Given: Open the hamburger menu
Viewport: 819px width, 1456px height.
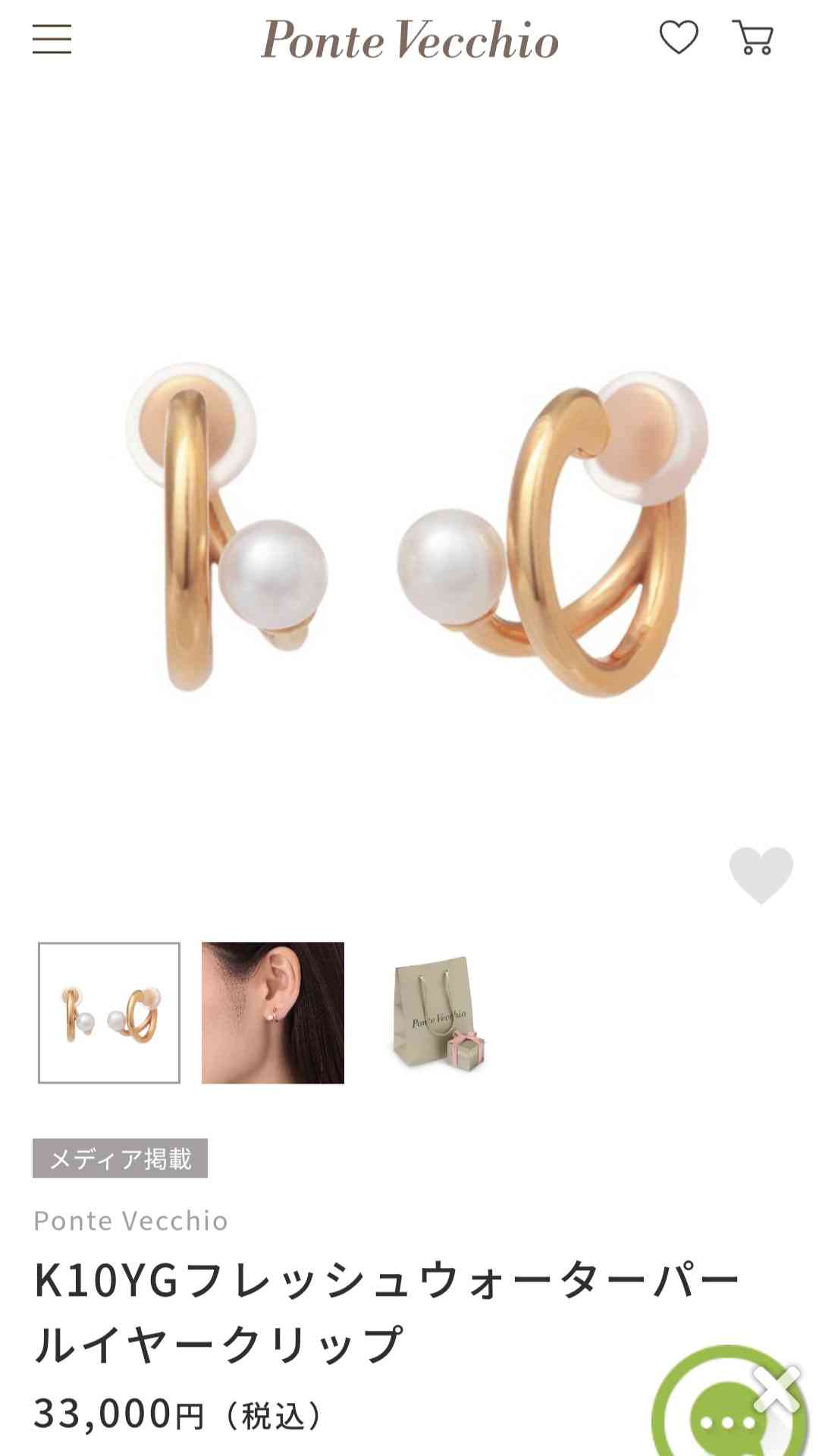Looking at the screenshot, I should tap(52, 39).
